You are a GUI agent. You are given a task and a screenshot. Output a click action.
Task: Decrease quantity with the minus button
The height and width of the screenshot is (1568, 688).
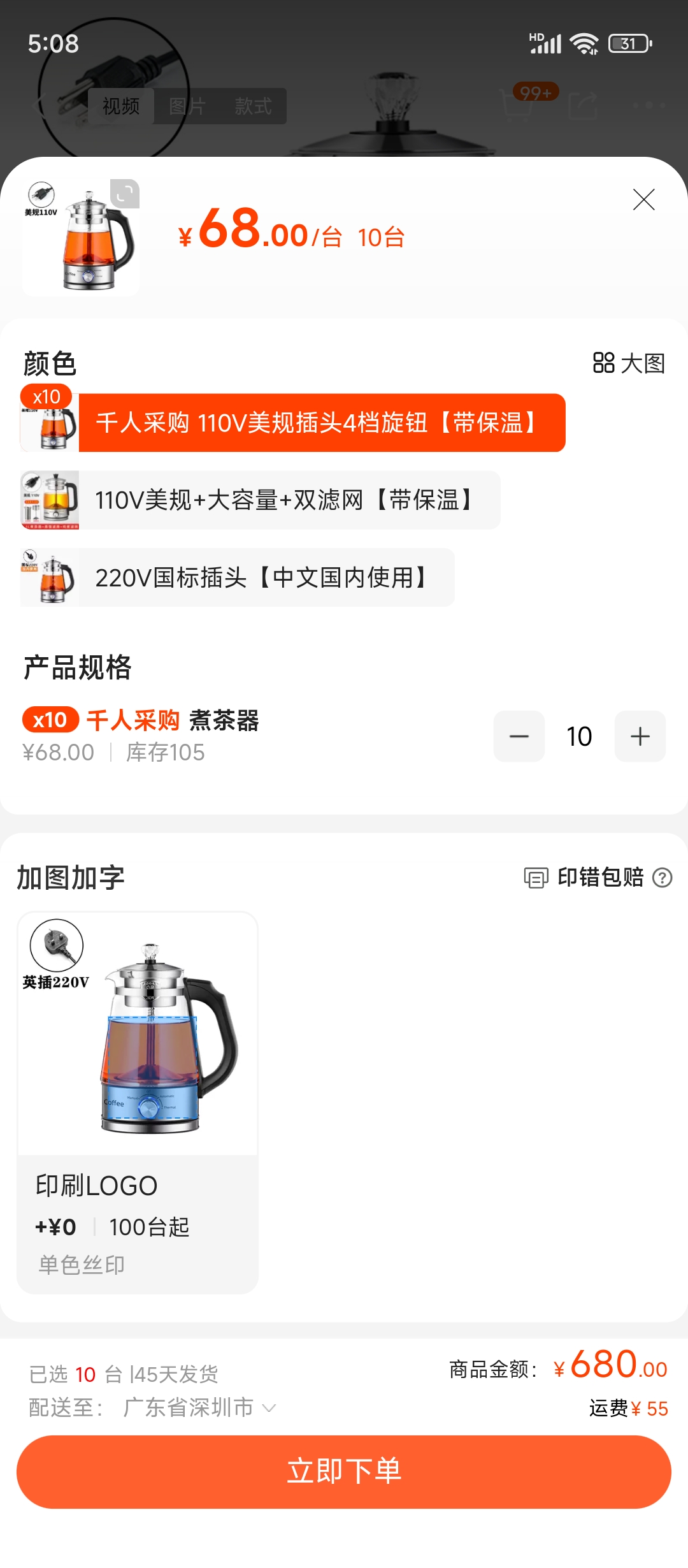tap(519, 736)
